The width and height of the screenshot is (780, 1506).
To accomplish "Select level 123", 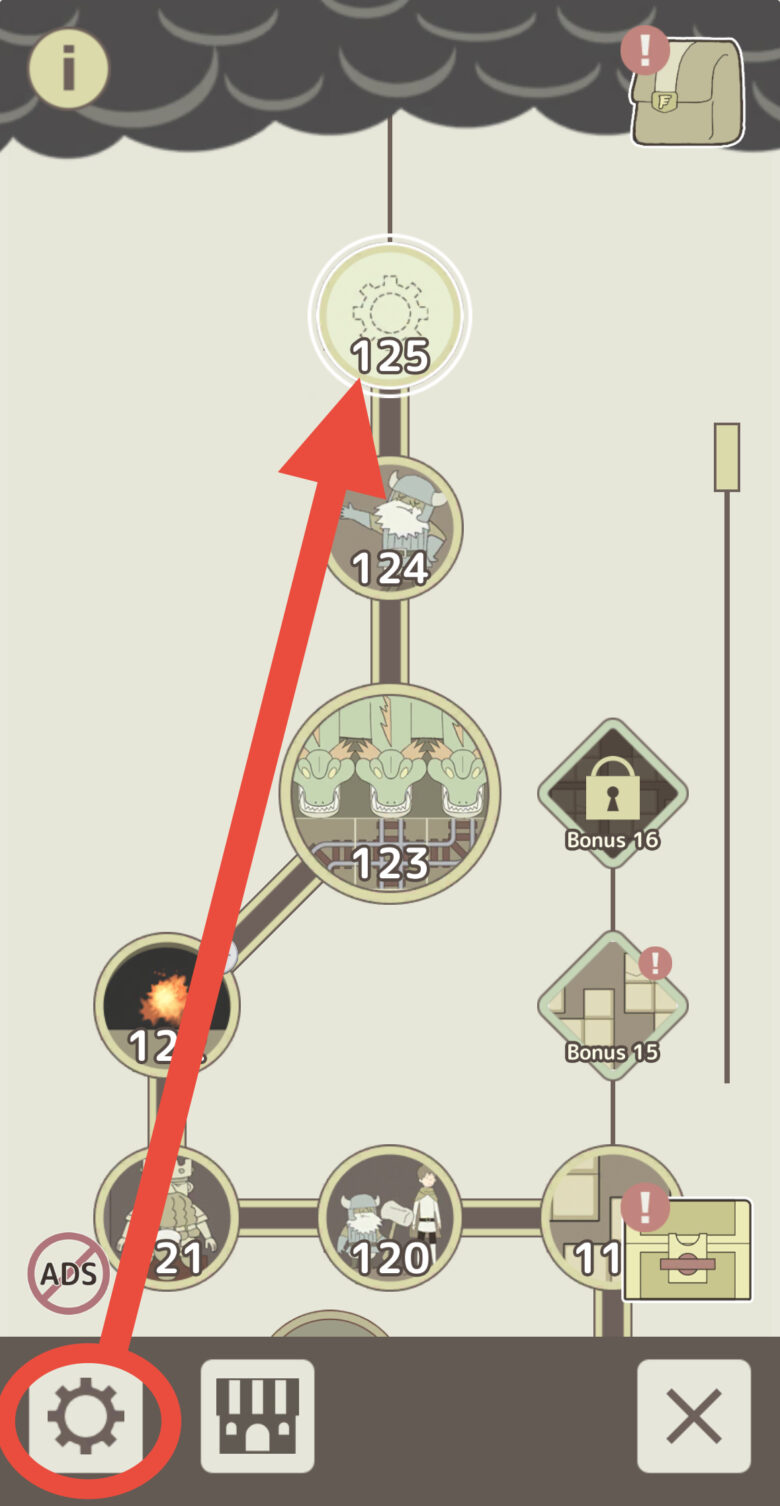I will [390, 793].
